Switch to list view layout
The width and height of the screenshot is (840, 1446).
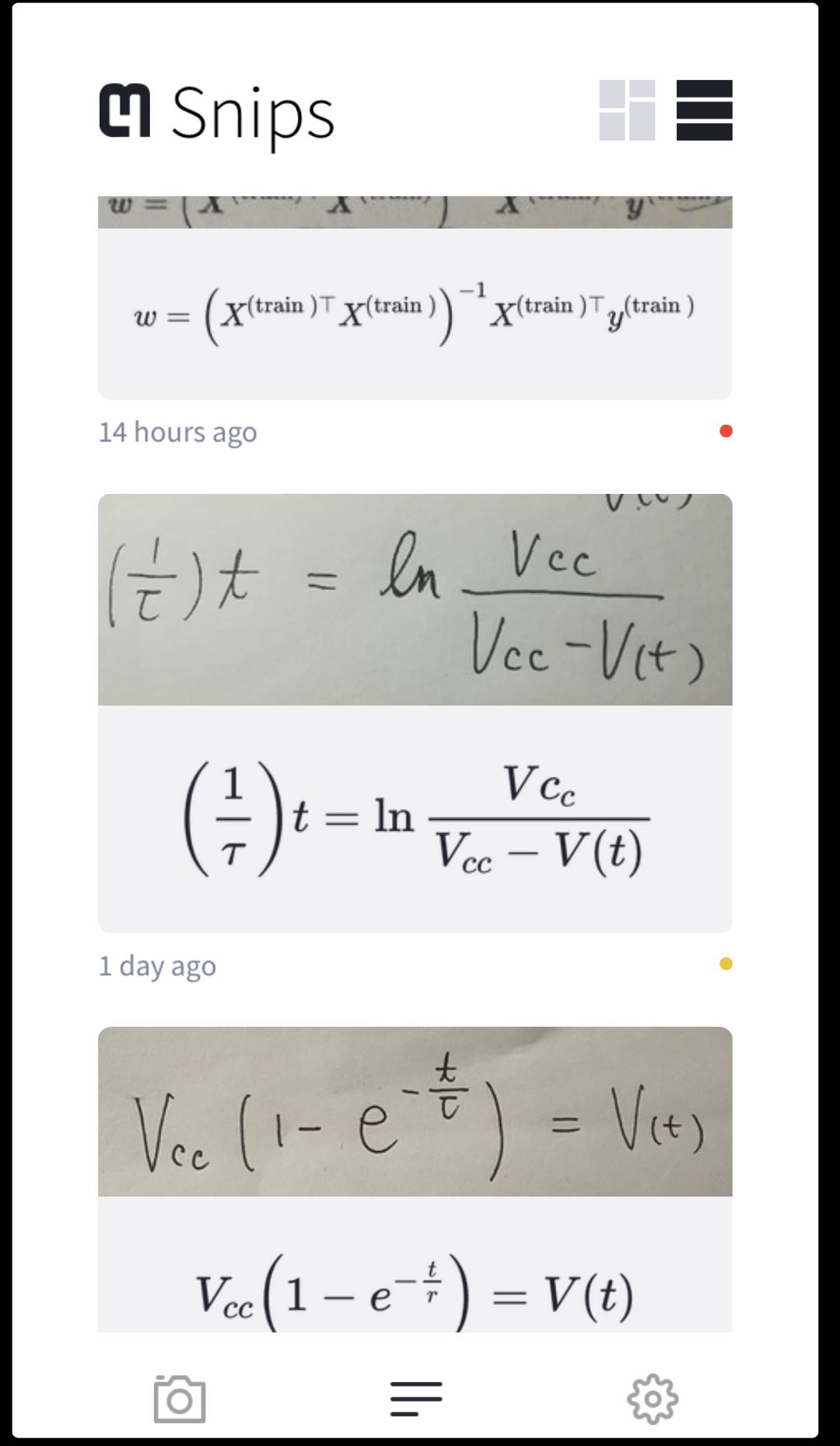tap(705, 110)
